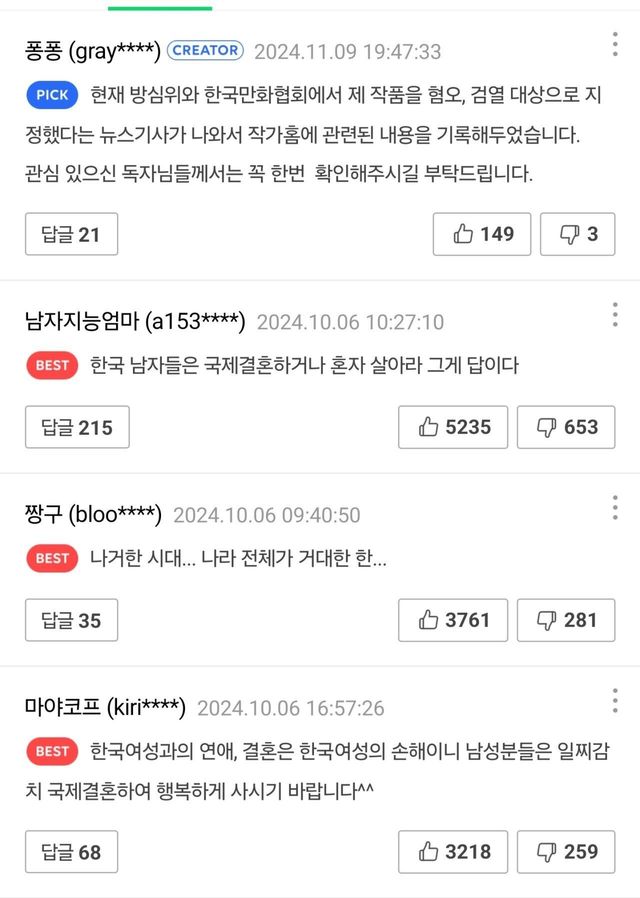Image resolution: width=640 pixels, height=898 pixels.
Task: Open the overflow menu on 퐁퐁's comment
Action: coord(615,45)
